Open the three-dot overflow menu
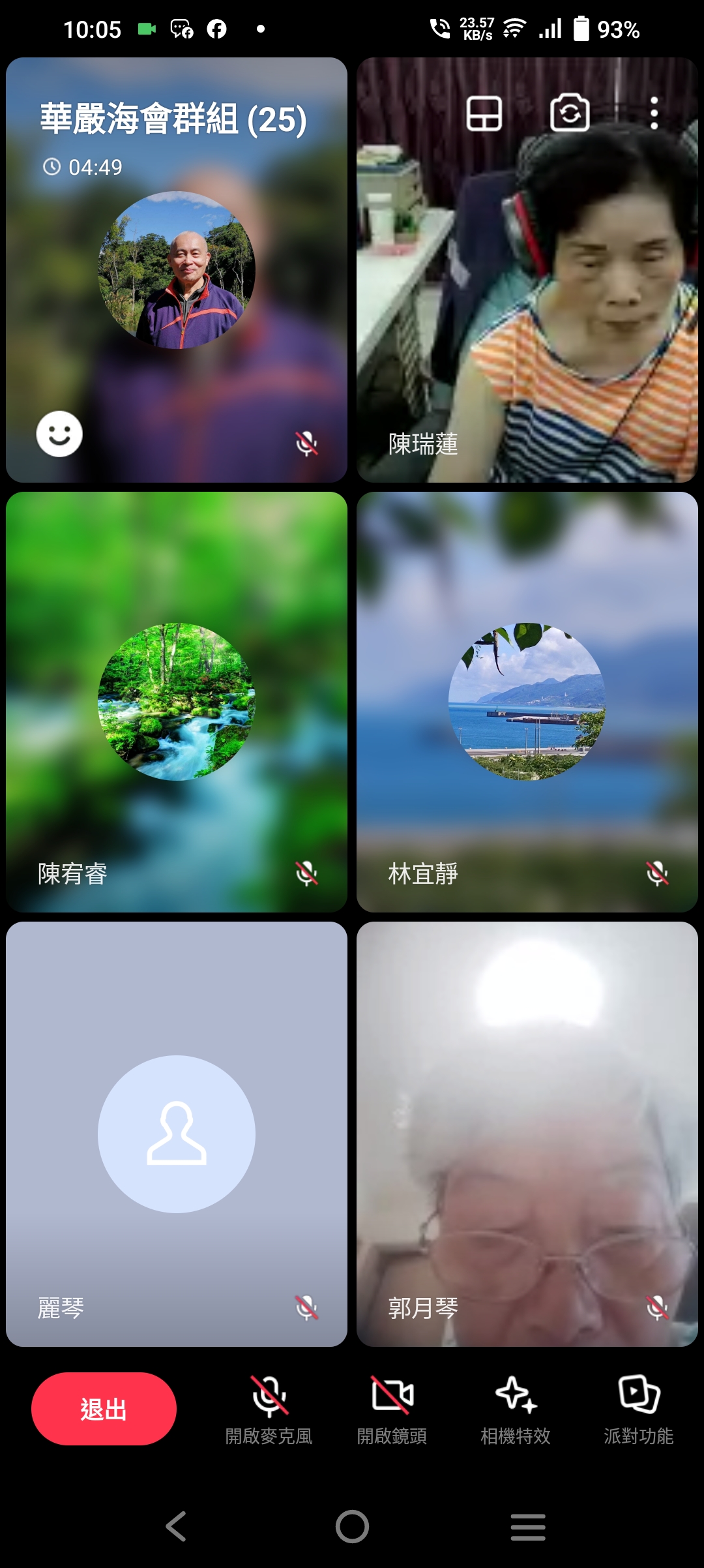 (x=654, y=114)
